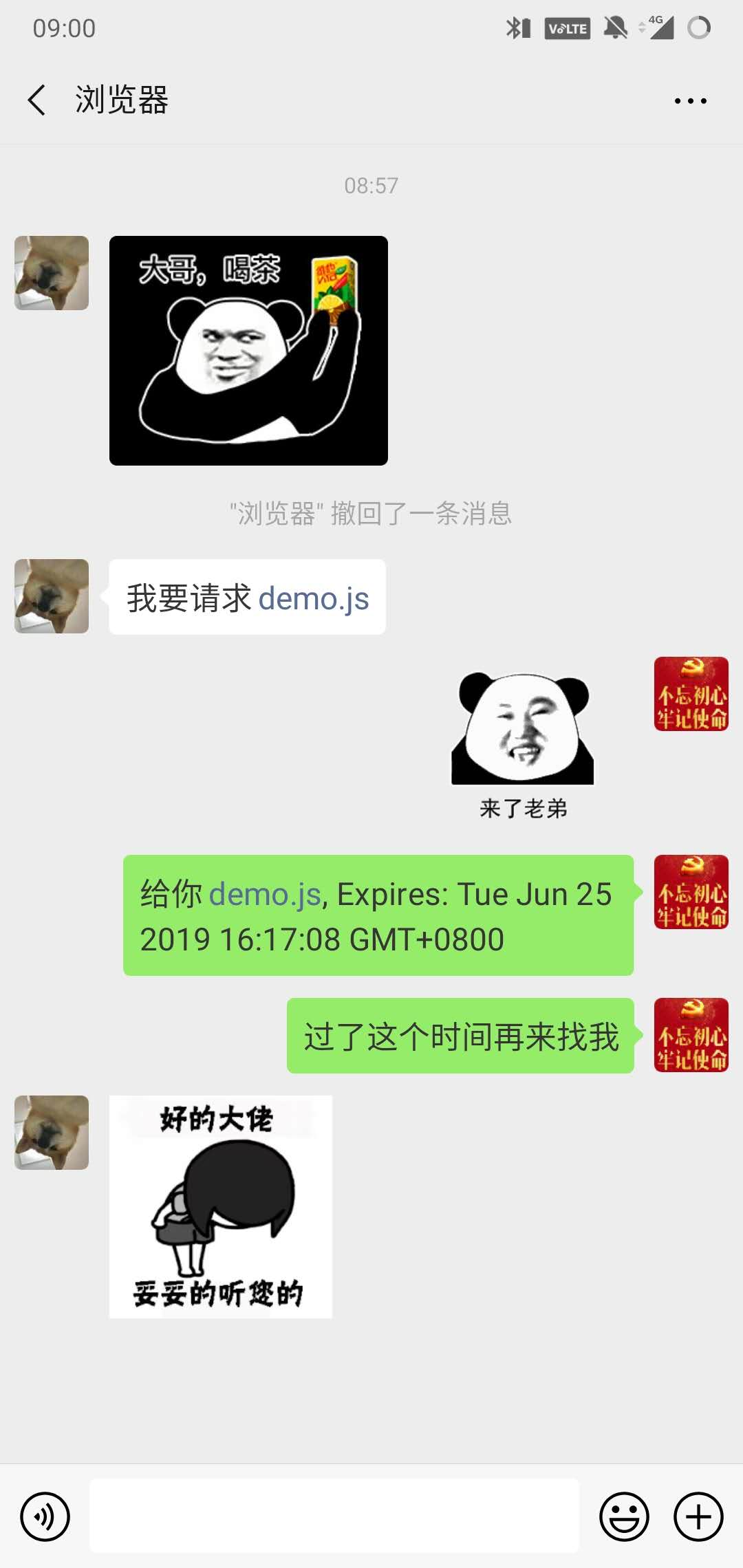The height and width of the screenshot is (1568, 743).
Task: Switch to voice message input
Action: tap(45, 1516)
